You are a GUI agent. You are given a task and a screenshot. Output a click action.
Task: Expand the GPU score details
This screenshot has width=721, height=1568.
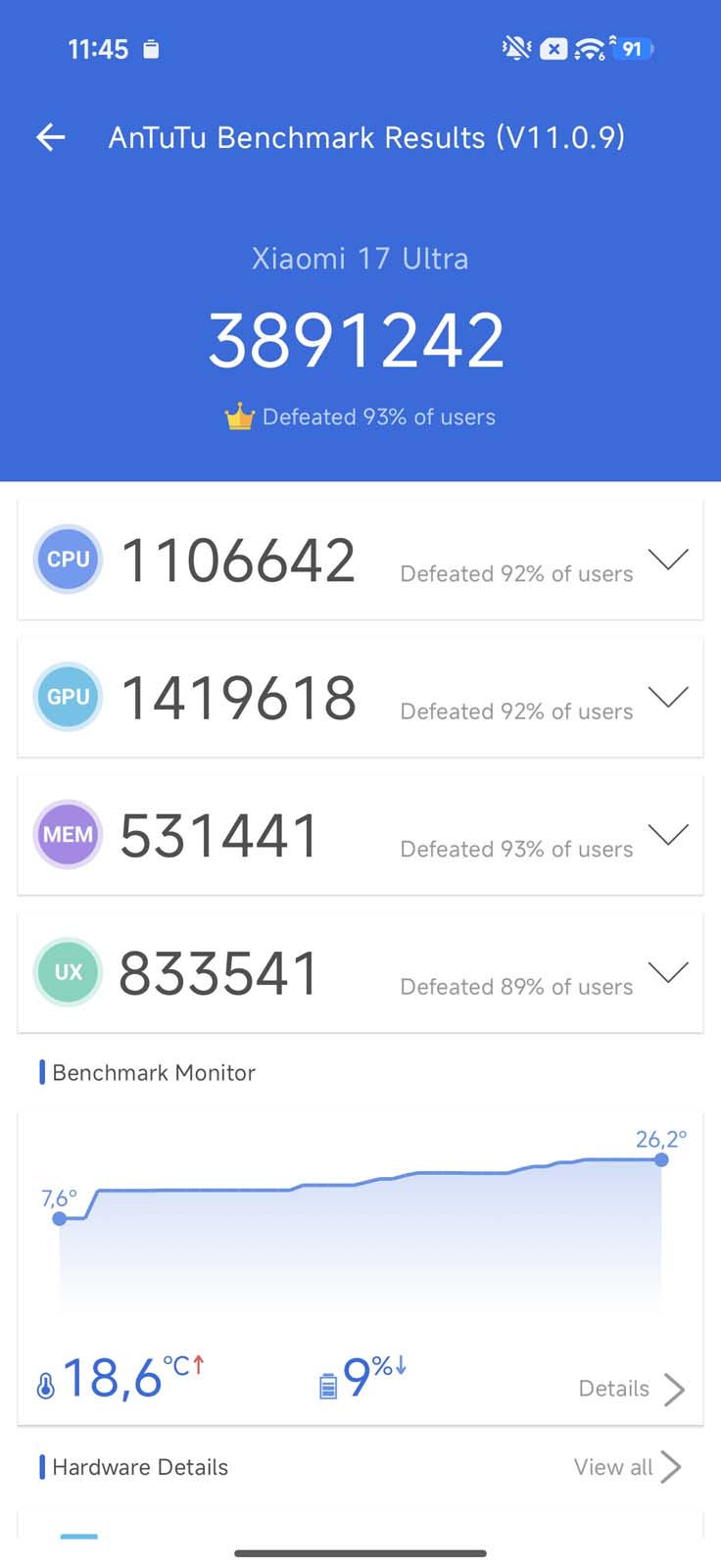coord(669,697)
